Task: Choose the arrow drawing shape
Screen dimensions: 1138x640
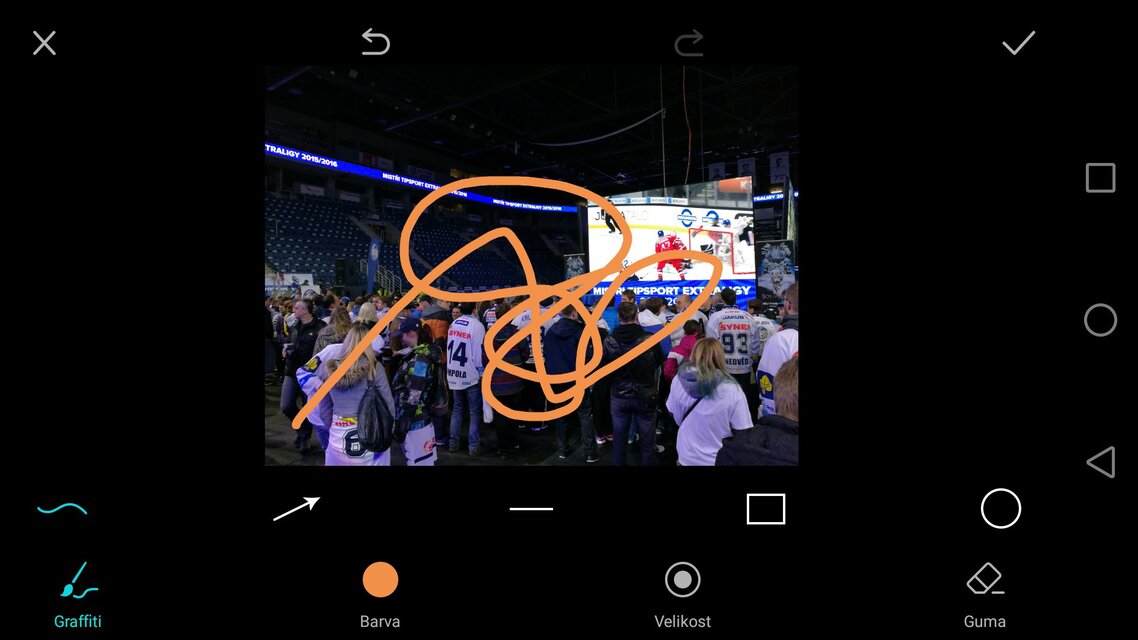Action: pos(296,509)
